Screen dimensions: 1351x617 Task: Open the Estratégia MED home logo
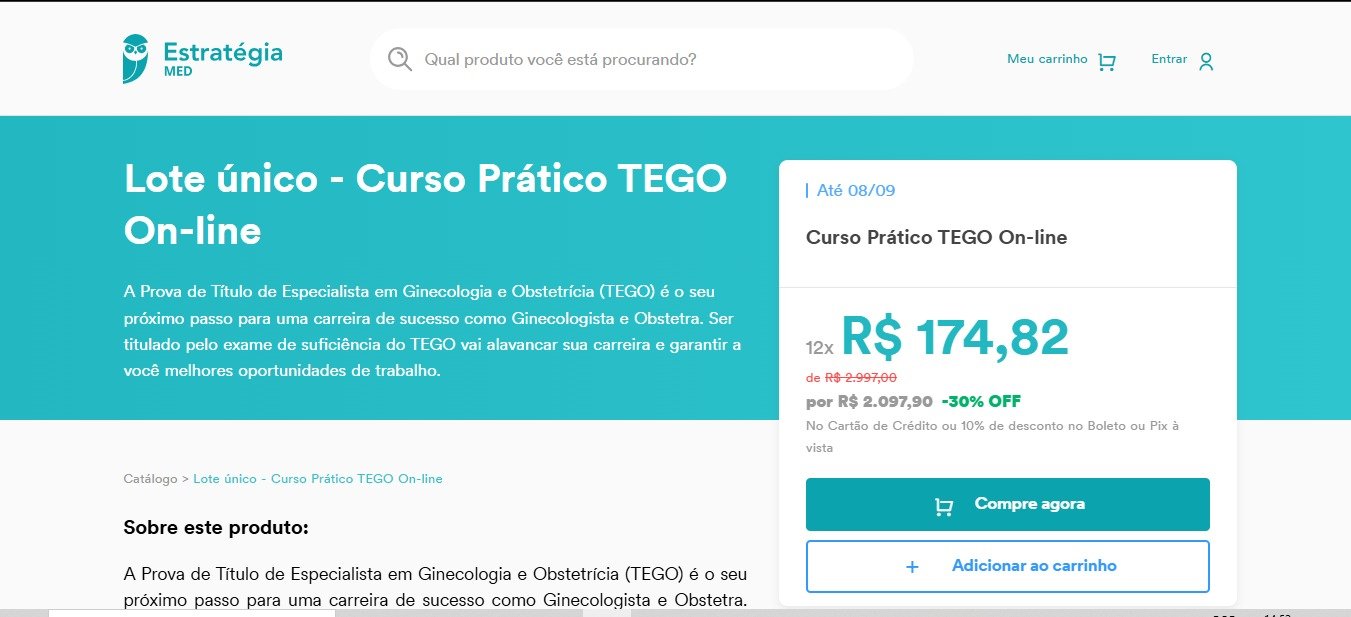click(203, 58)
